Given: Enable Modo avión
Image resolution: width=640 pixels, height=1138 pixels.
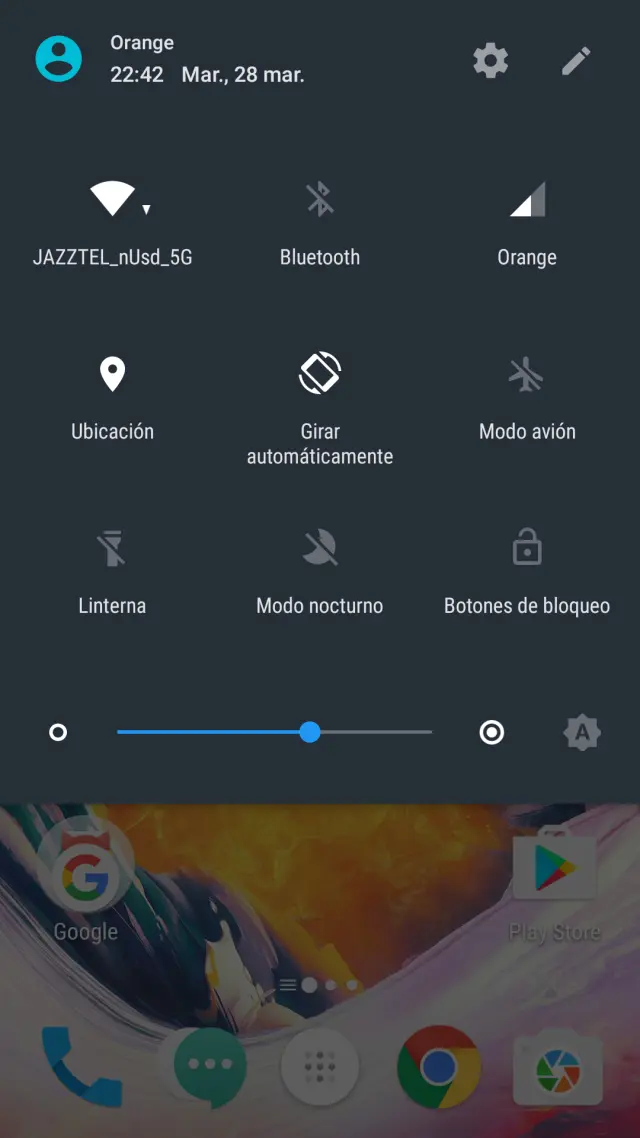Looking at the screenshot, I should (x=527, y=375).
